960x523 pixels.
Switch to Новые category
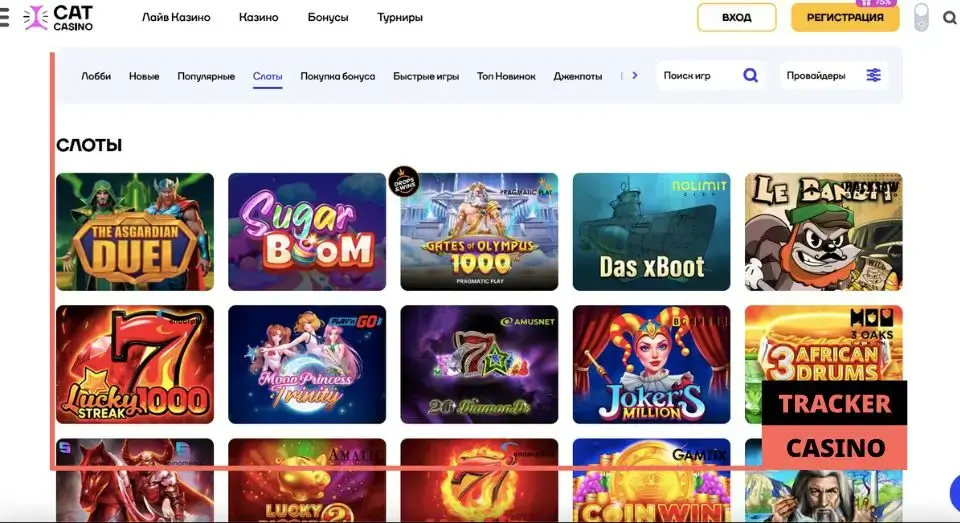click(x=144, y=76)
